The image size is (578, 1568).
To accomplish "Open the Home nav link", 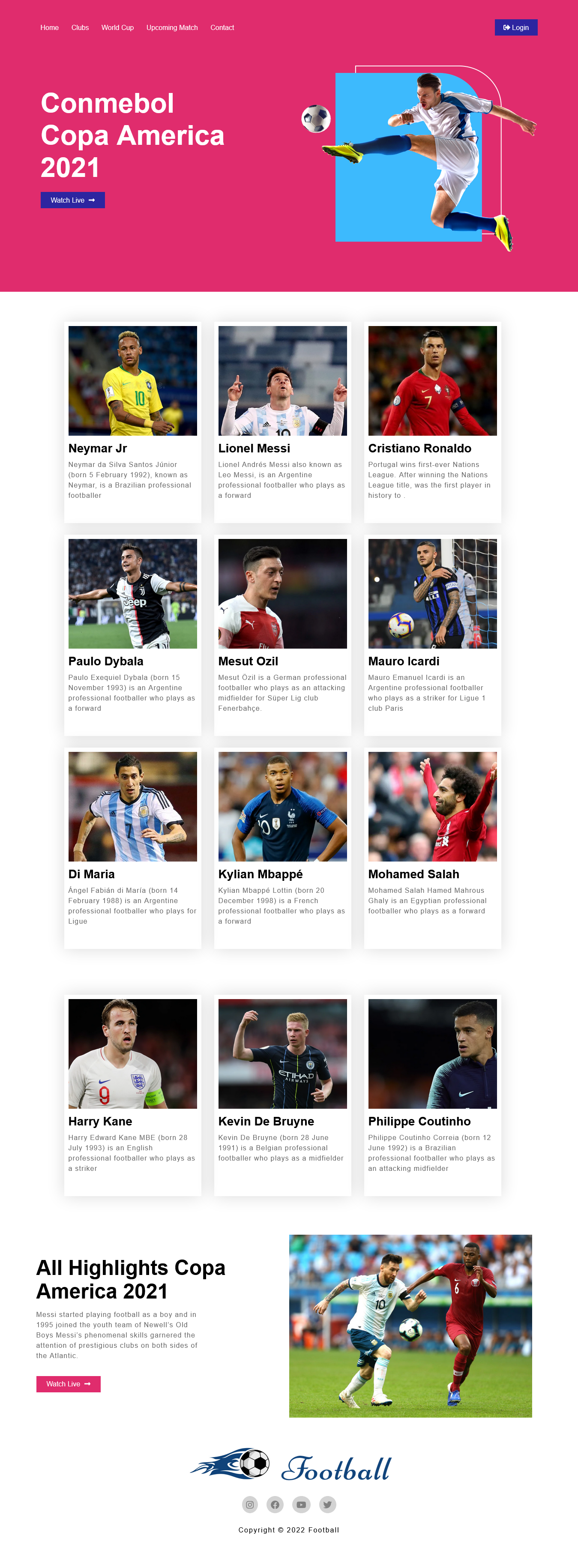I will pos(49,27).
